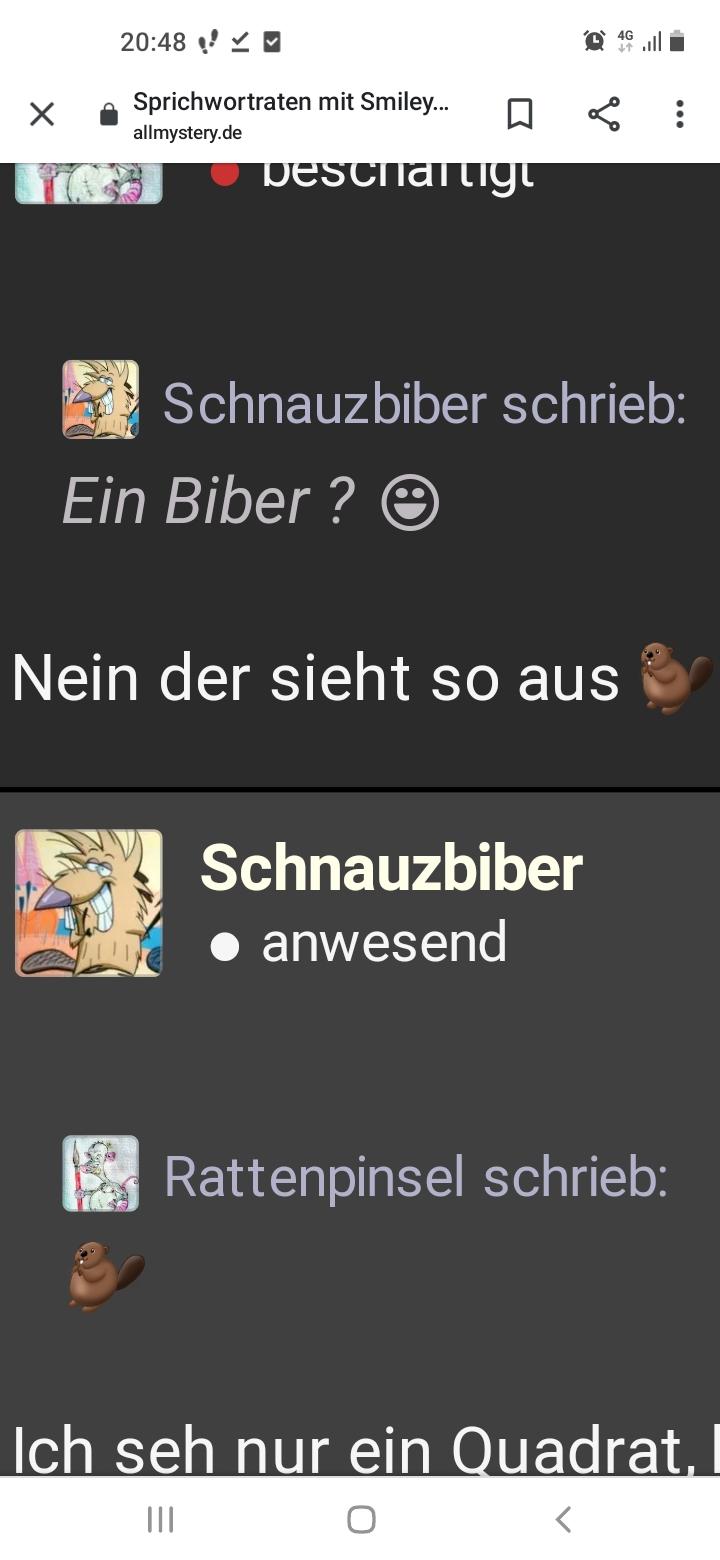720x1560 pixels.
Task: Share this page
Action: 604,114
